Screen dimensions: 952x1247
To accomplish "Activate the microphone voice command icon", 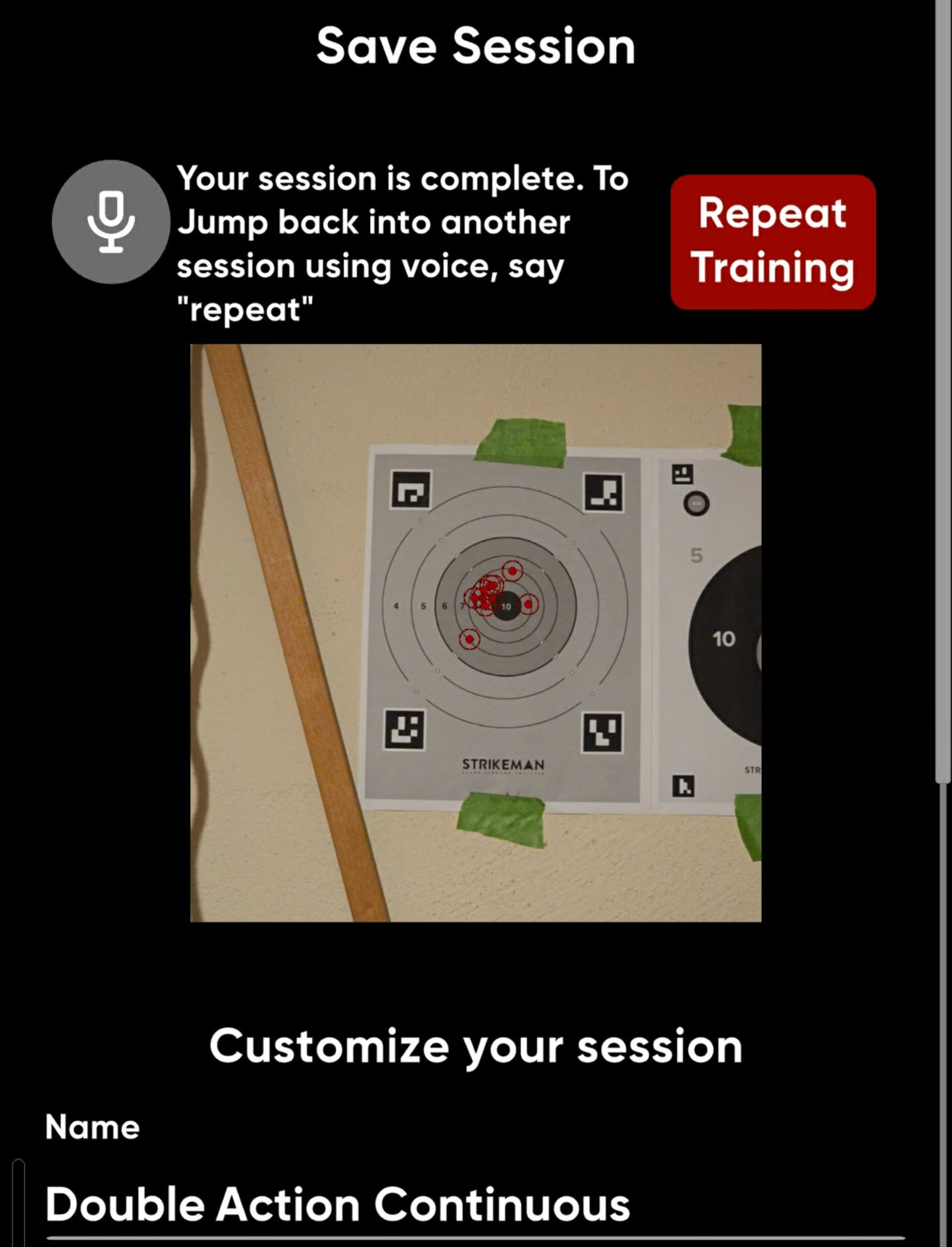I will tap(111, 221).
